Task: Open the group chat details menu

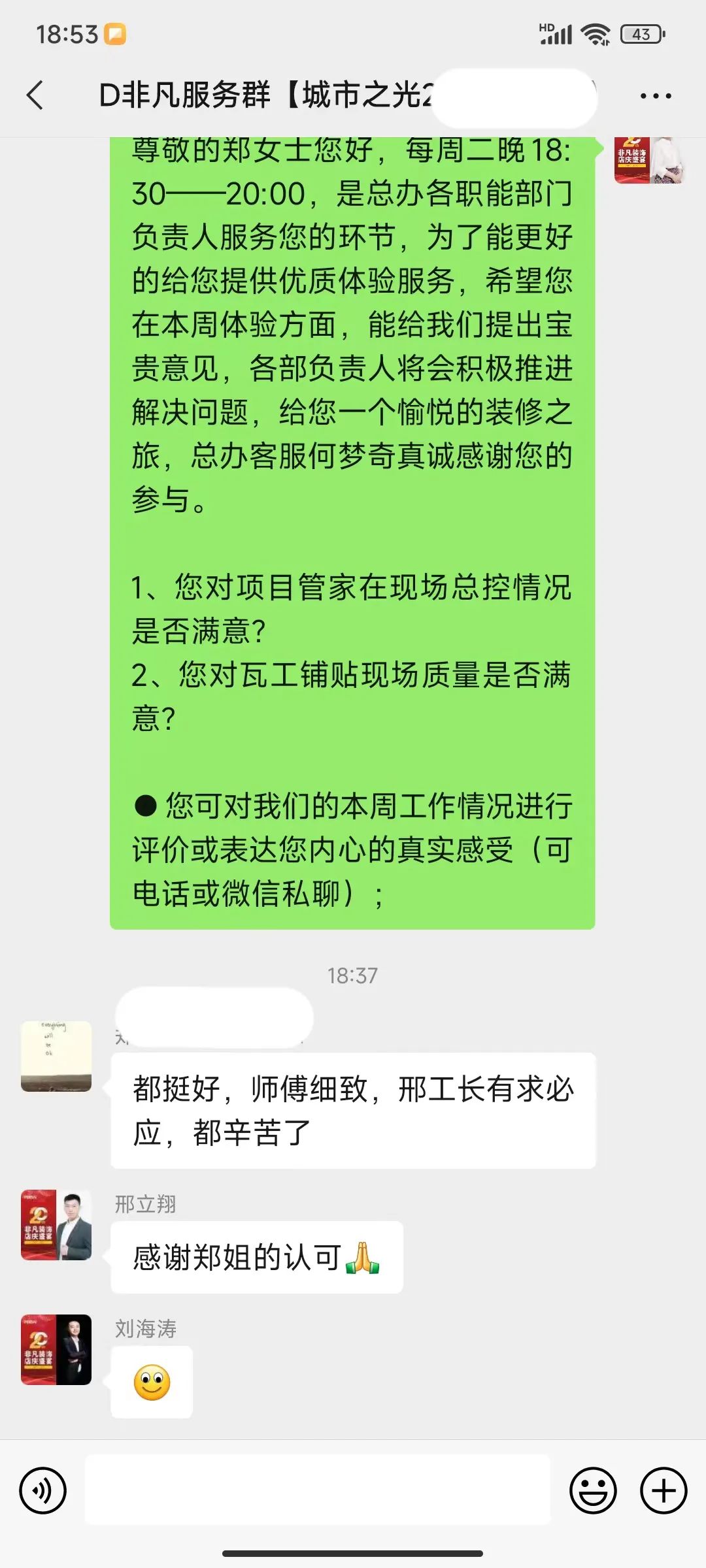Action: tap(655, 95)
